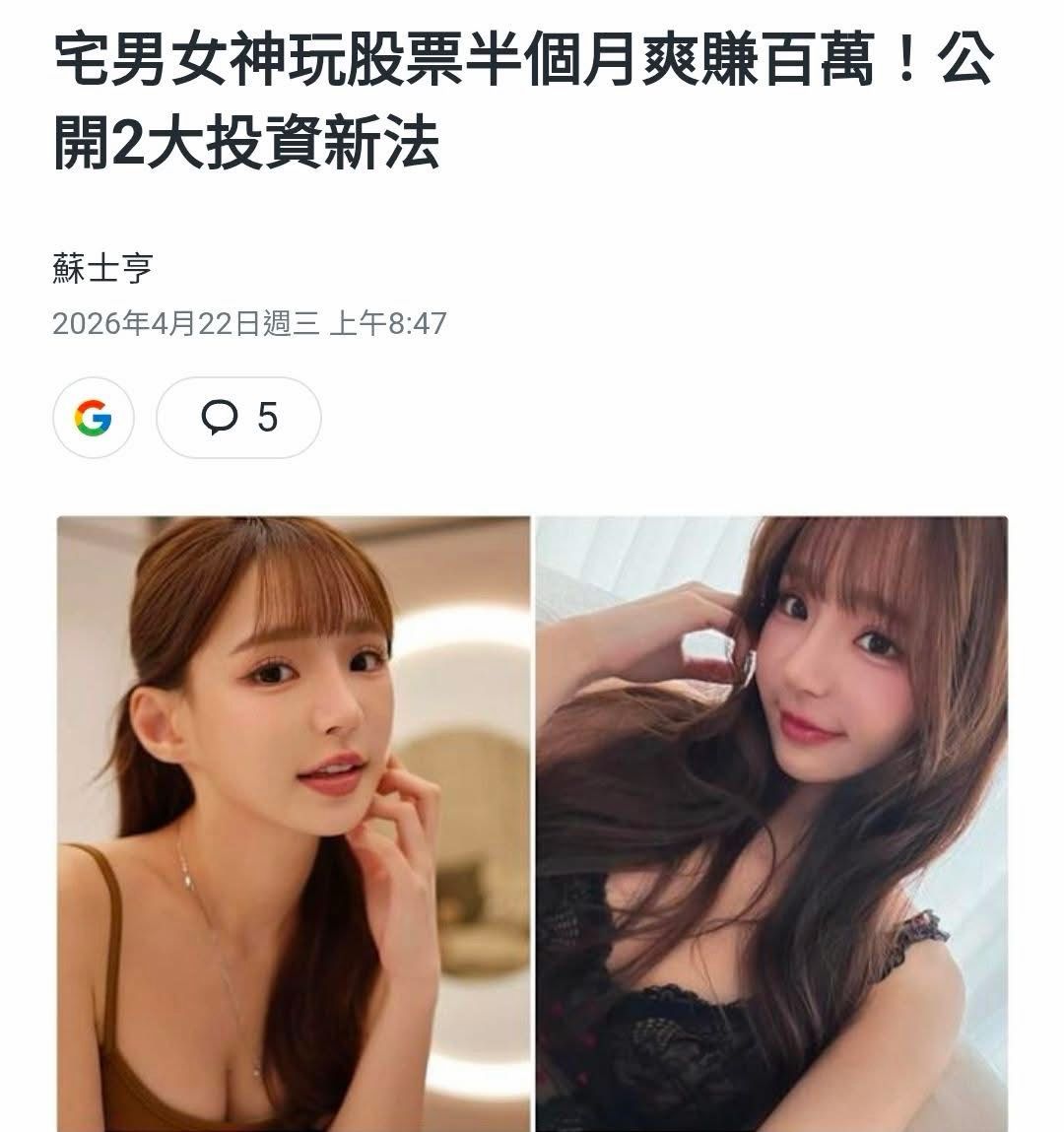Tap the Google icon button
The width and height of the screenshot is (1064, 1132).
pyautogui.click(x=93, y=418)
